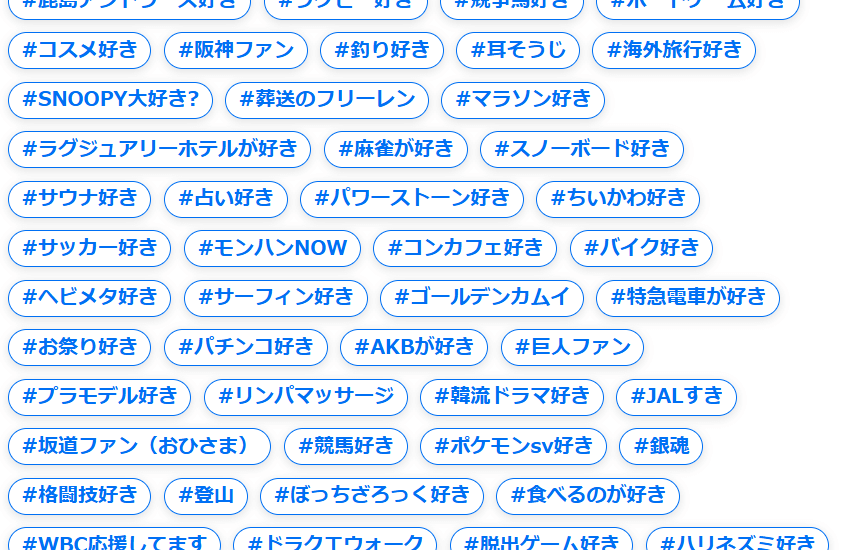850x550 pixels.
Task: Tap the #ゴールデンカムイ tag
Action: (482, 298)
